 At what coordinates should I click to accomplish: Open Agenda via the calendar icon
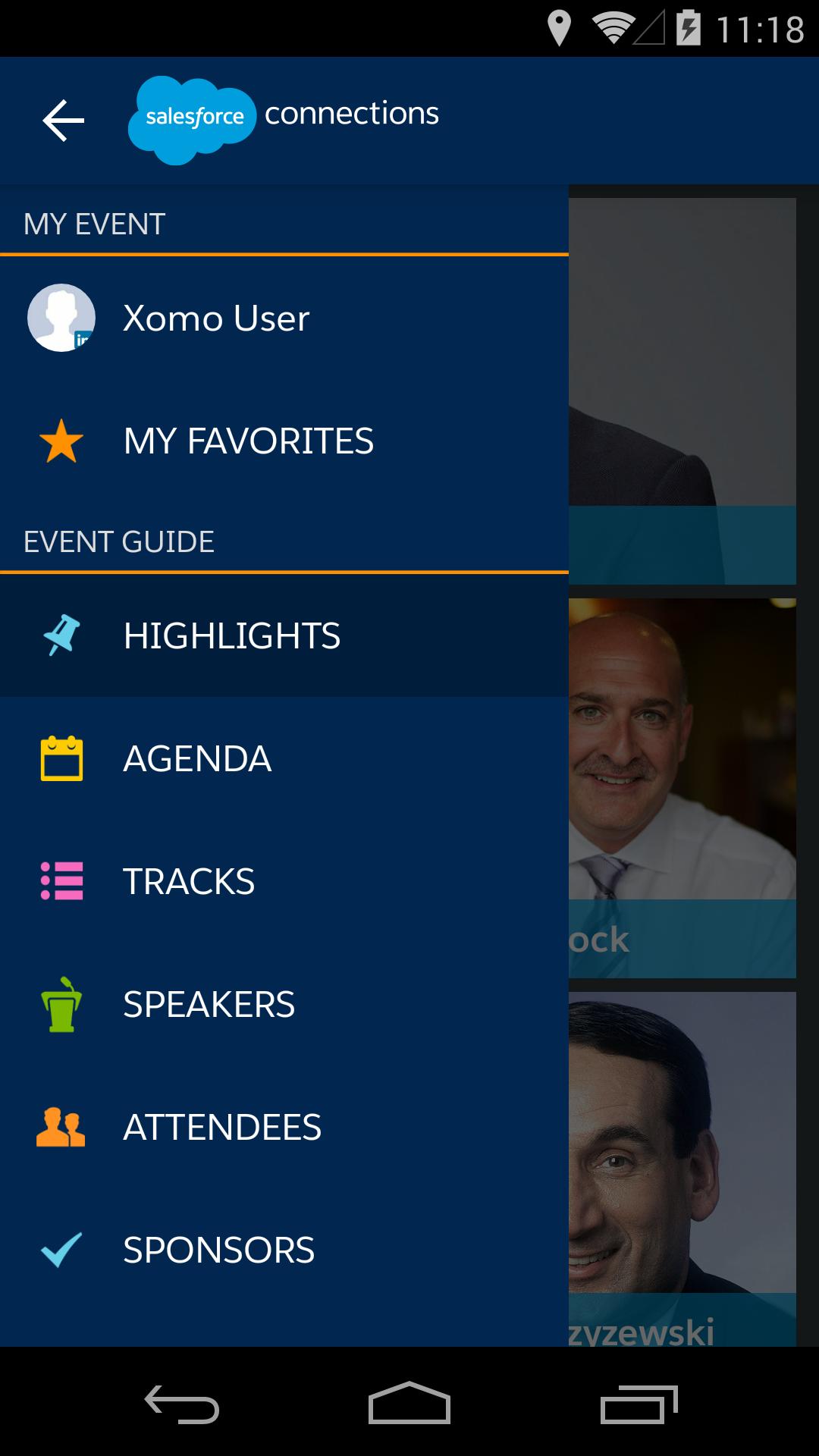click(x=61, y=758)
